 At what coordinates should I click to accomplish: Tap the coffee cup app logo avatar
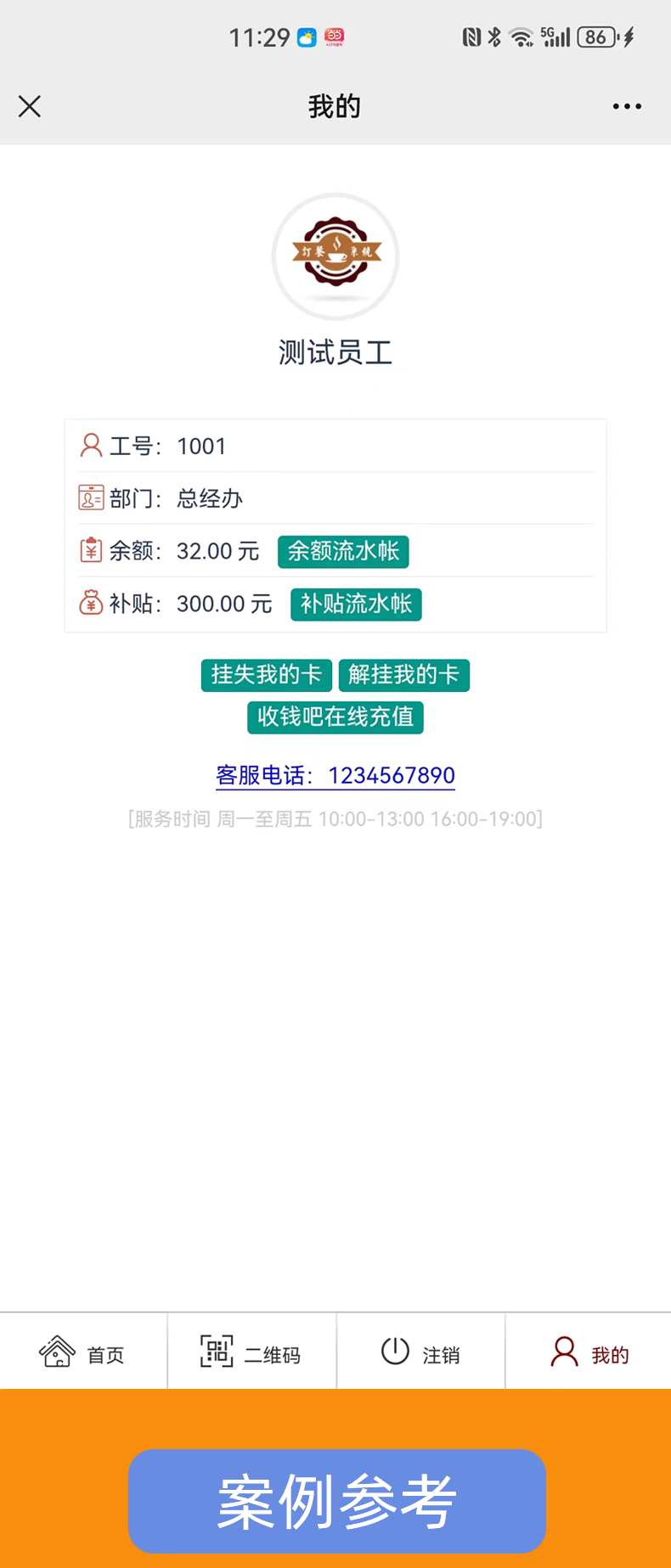[335, 256]
